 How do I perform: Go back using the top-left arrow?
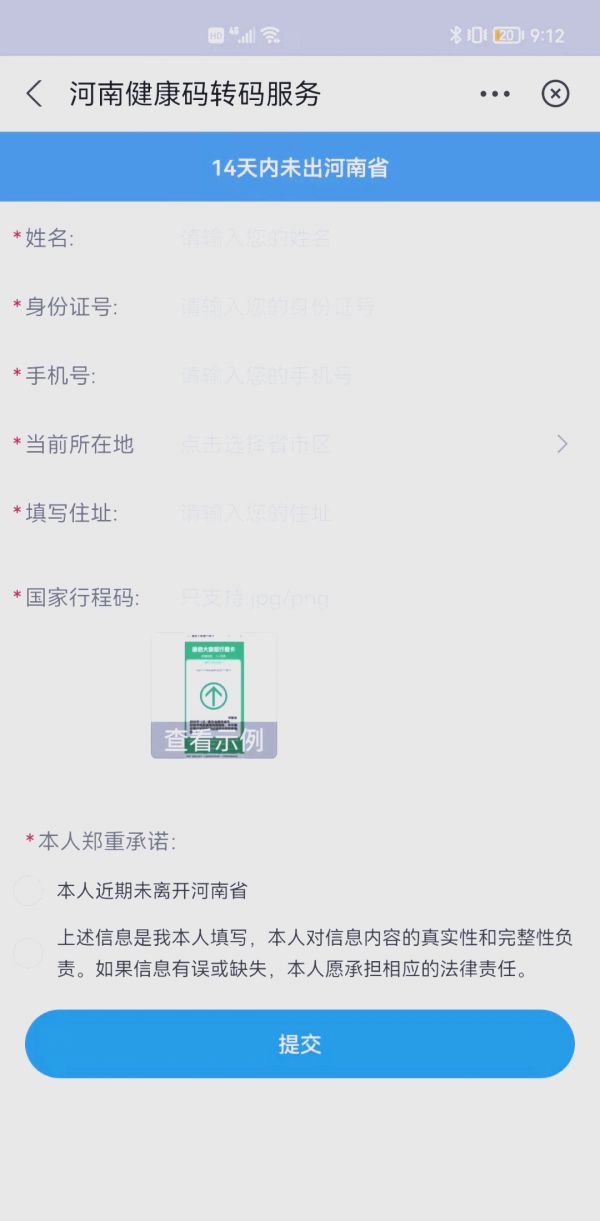click(35, 94)
